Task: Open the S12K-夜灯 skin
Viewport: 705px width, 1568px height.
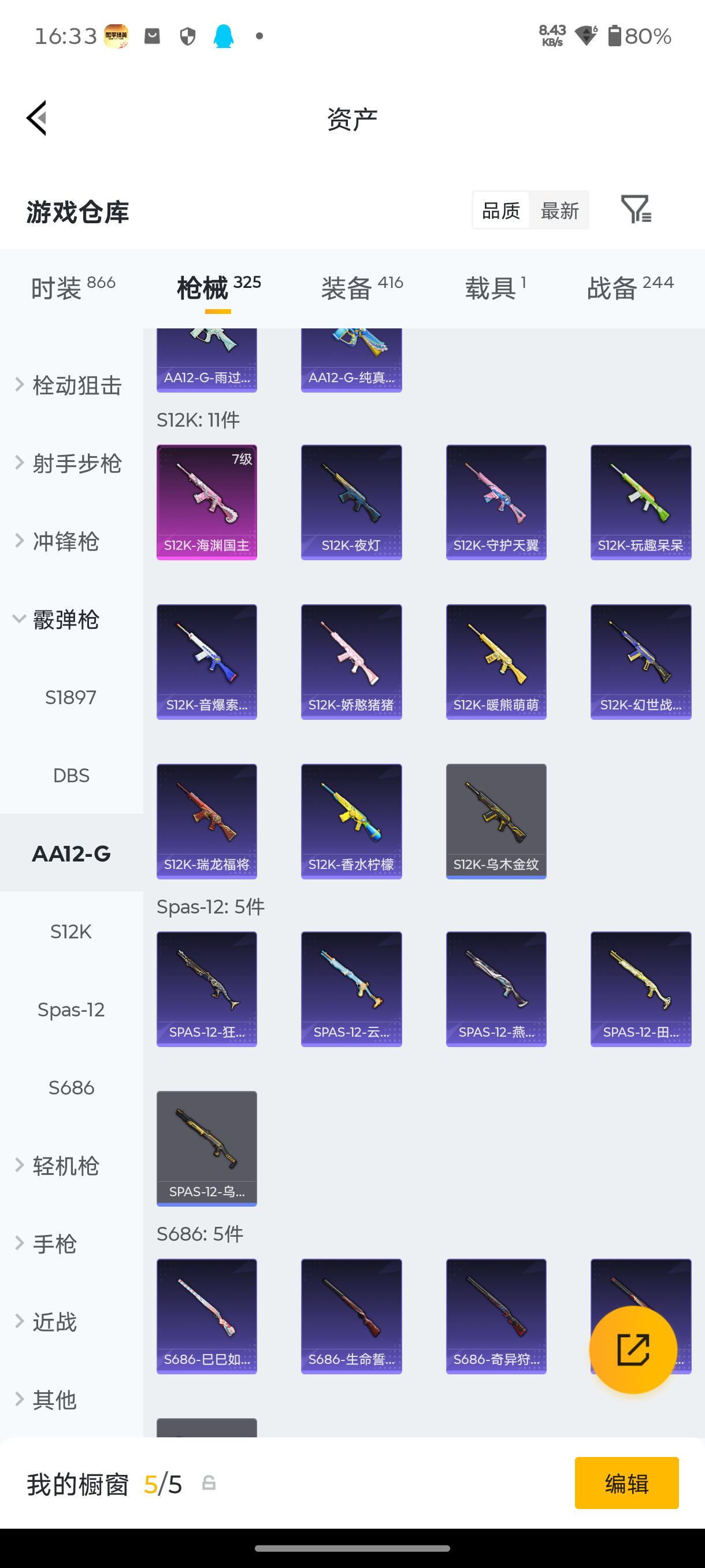Action: point(351,502)
